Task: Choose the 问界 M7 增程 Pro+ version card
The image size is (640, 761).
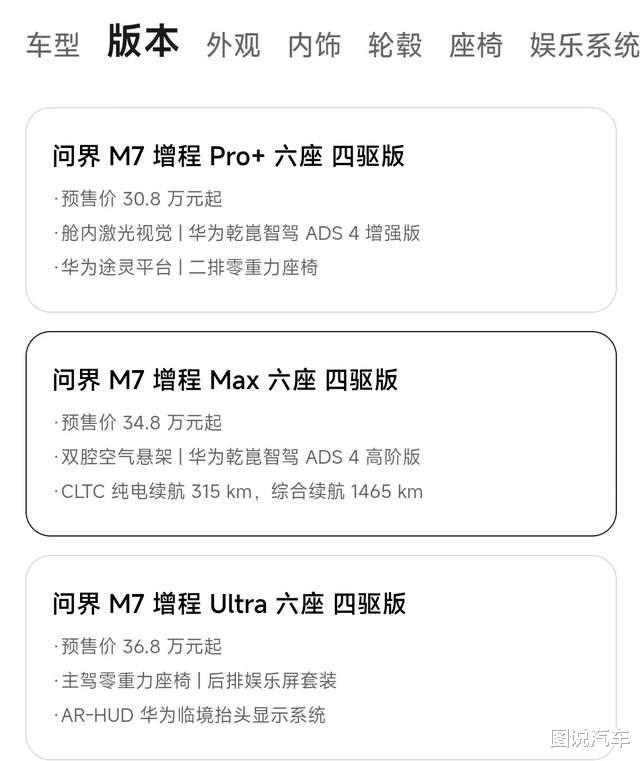Action: pos(320,210)
